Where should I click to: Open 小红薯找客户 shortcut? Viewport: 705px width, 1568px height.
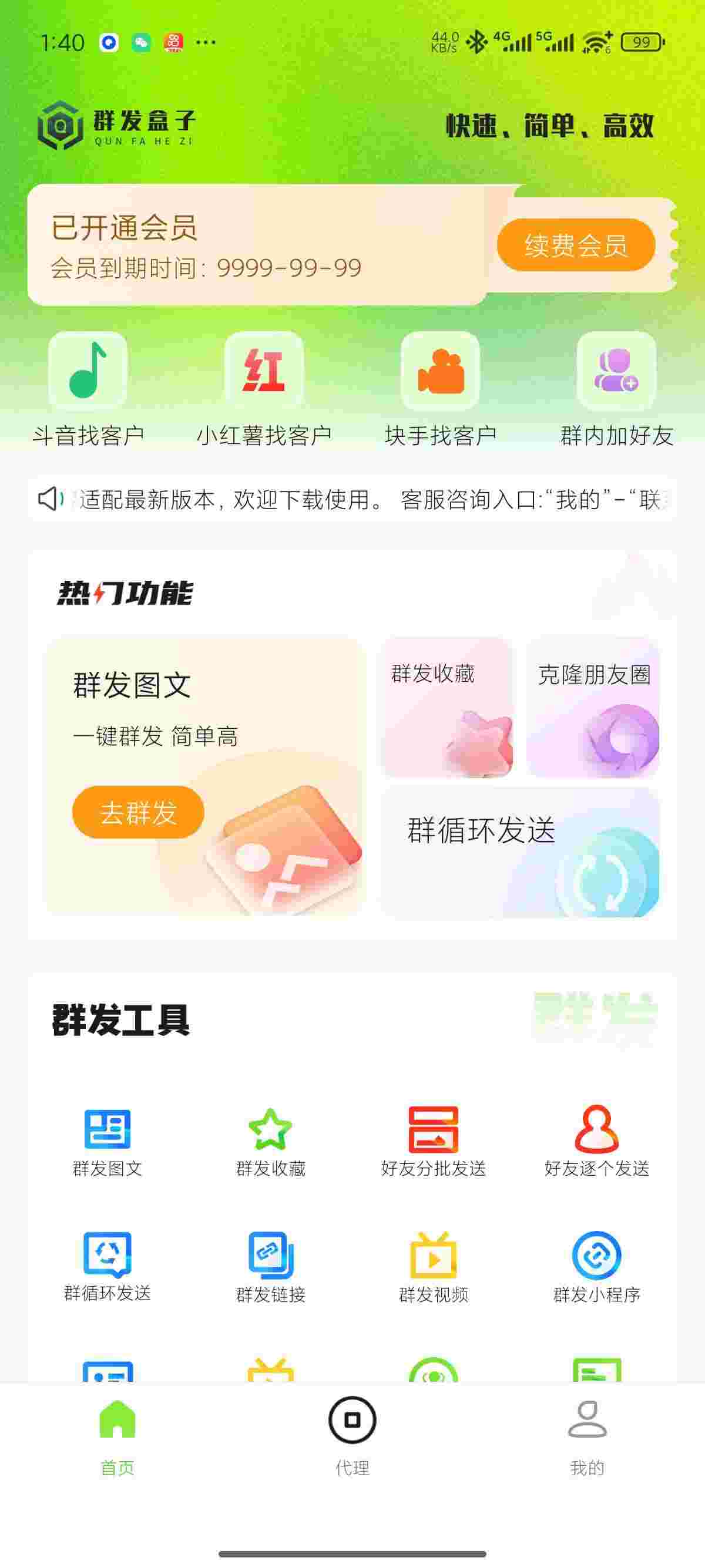pos(264,371)
